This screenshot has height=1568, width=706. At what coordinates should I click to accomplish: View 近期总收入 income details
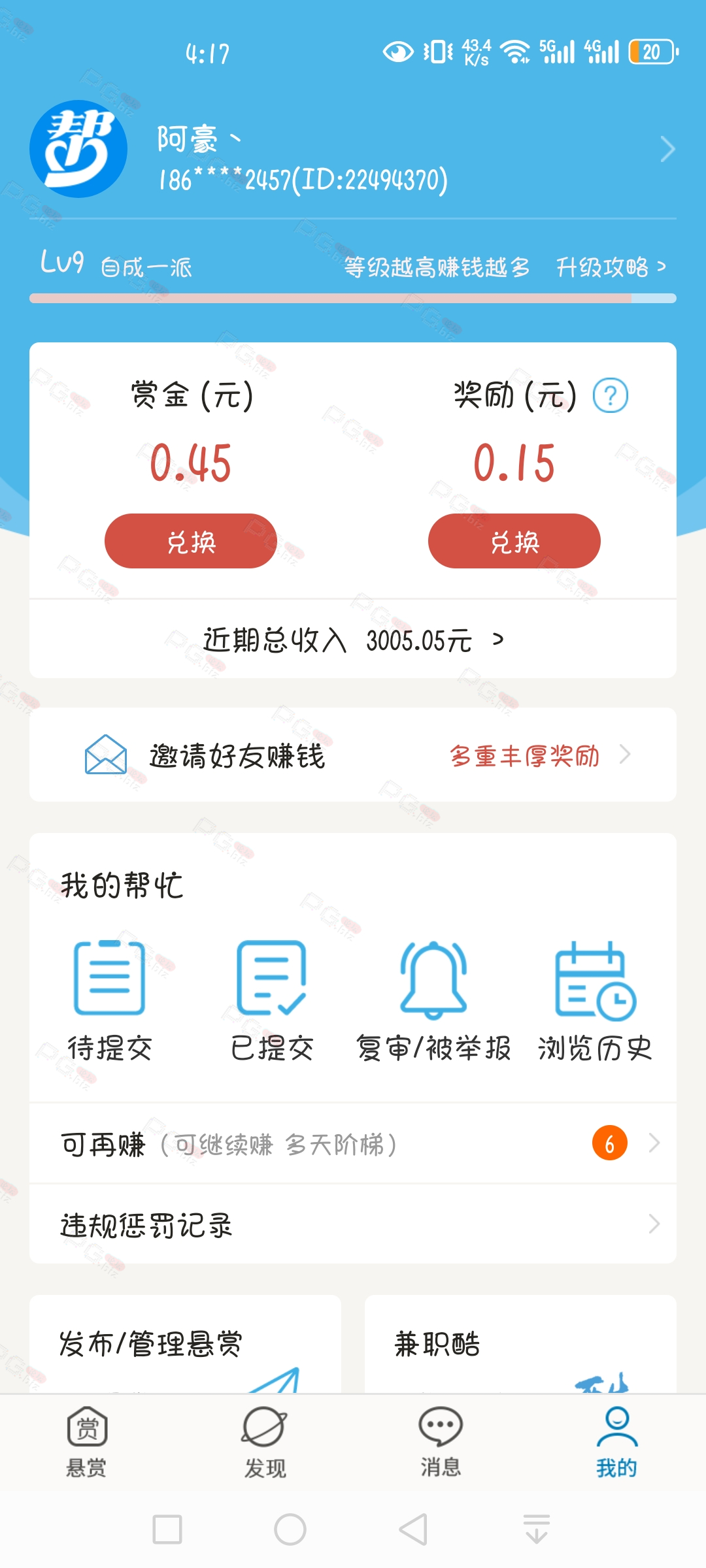[x=353, y=640]
